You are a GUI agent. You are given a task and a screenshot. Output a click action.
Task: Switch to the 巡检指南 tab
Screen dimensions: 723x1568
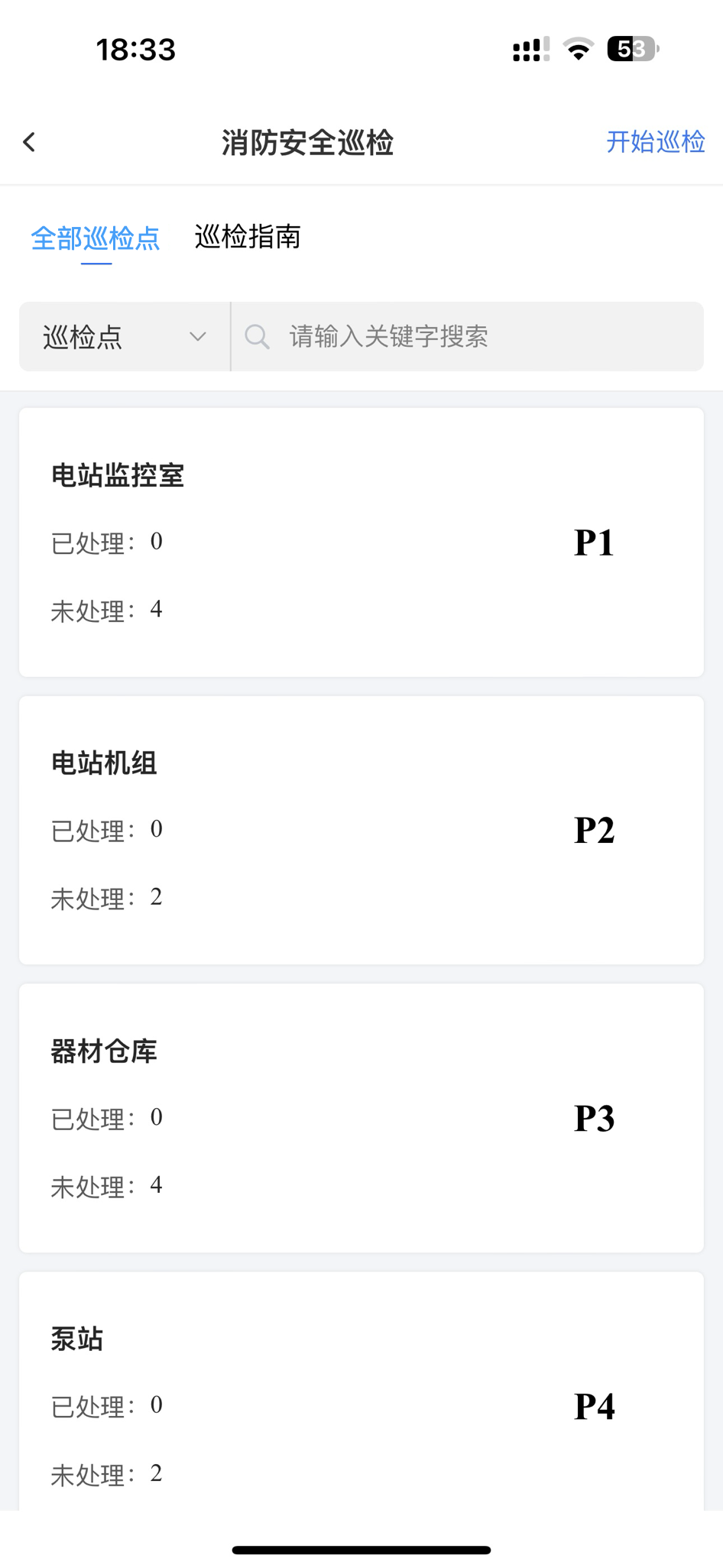[x=248, y=237]
